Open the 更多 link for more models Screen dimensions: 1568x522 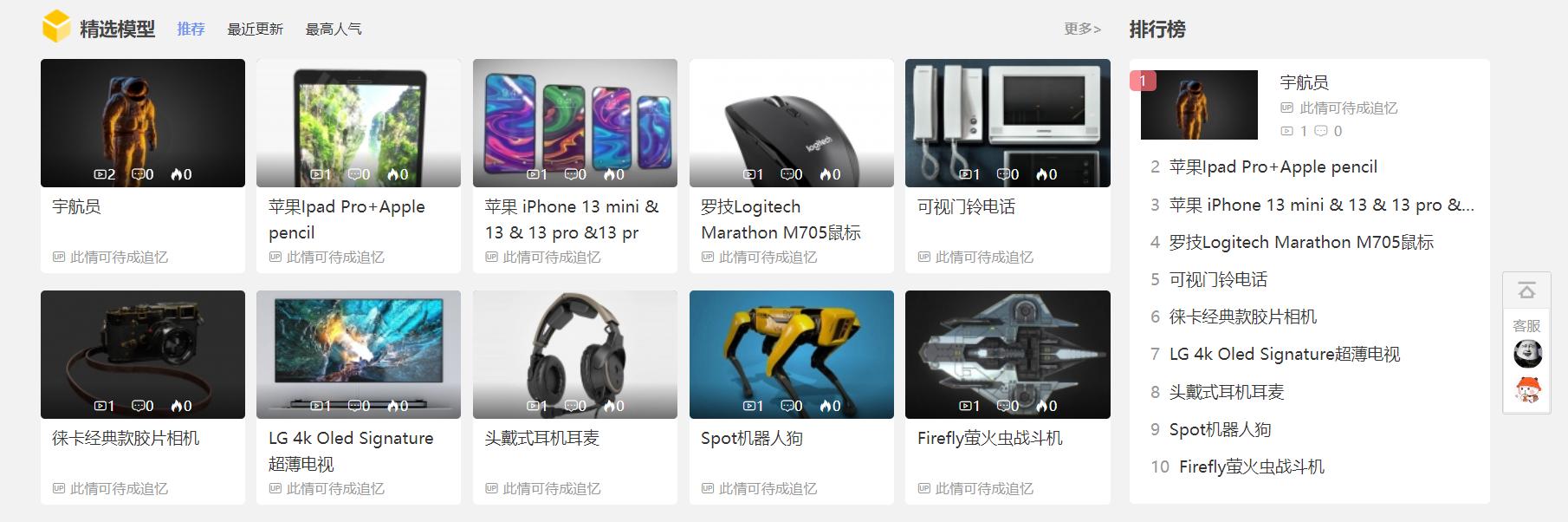[x=1082, y=29]
